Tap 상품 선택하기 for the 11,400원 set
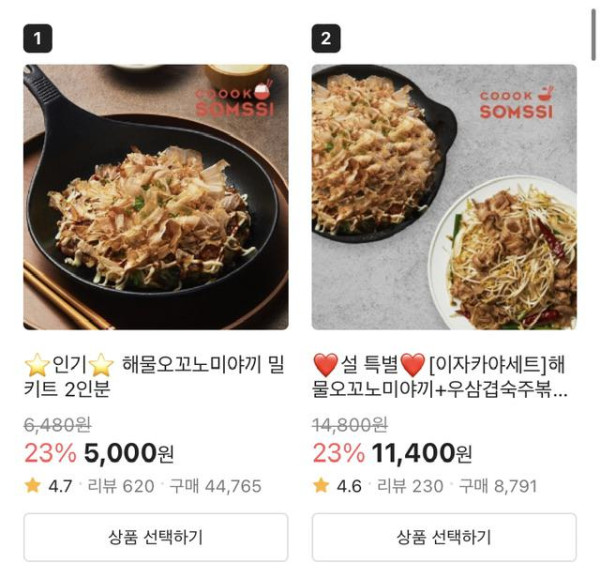The image size is (600, 578). (x=444, y=537)
